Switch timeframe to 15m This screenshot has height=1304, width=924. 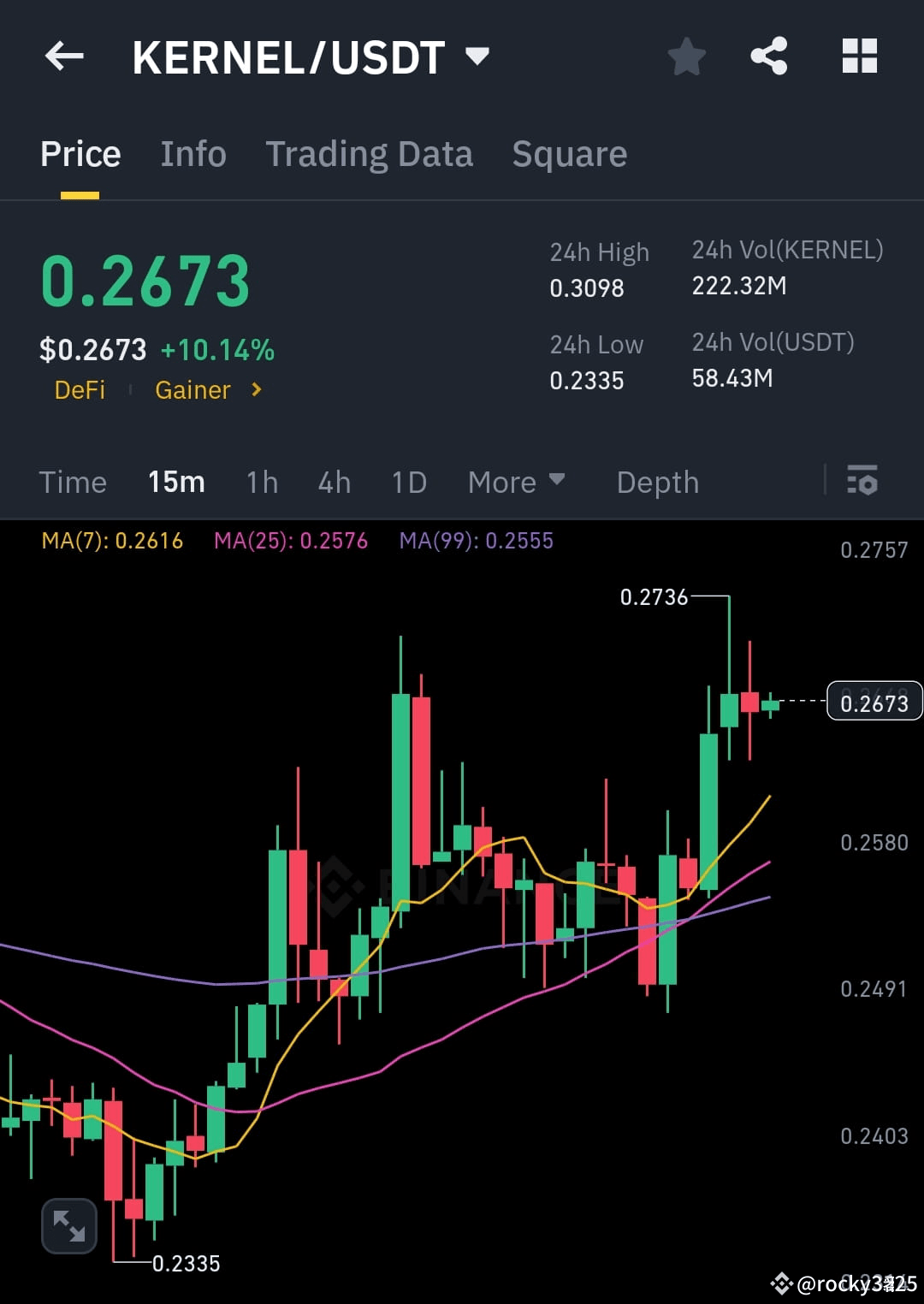click(x=175, y=482)
